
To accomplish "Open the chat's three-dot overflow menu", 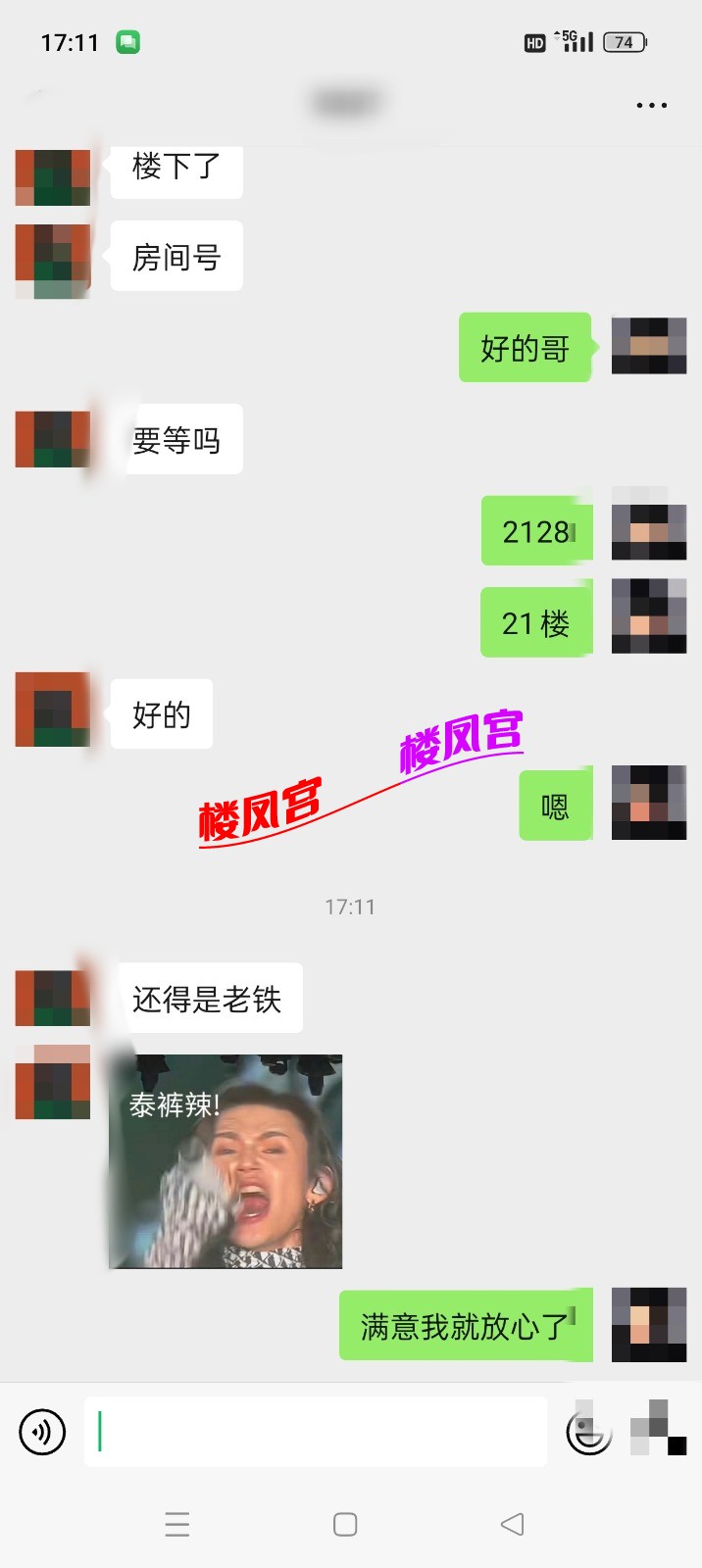I will [x=651, y=105].
